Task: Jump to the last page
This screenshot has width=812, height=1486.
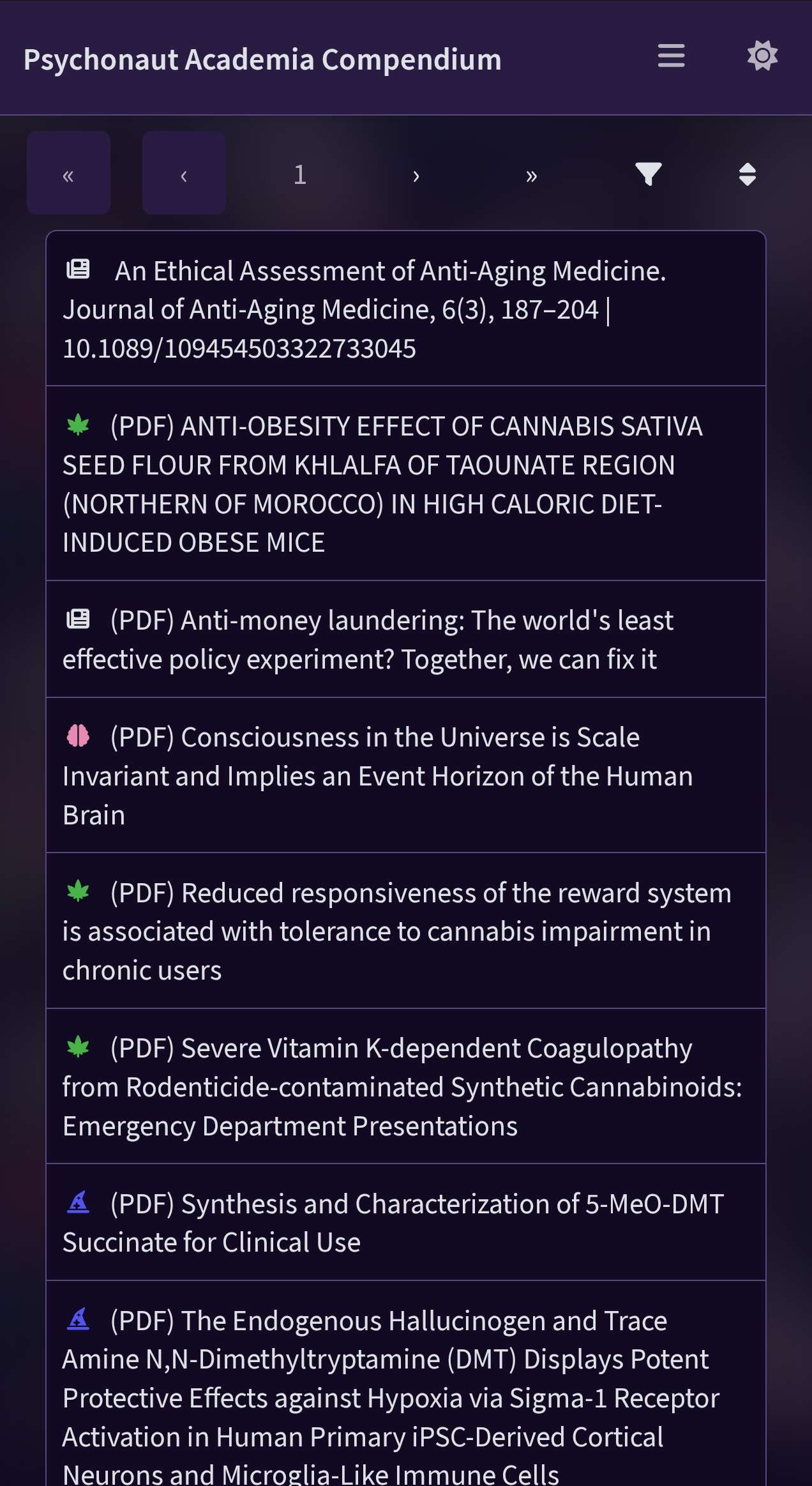Action: click(x=531, y=175)
